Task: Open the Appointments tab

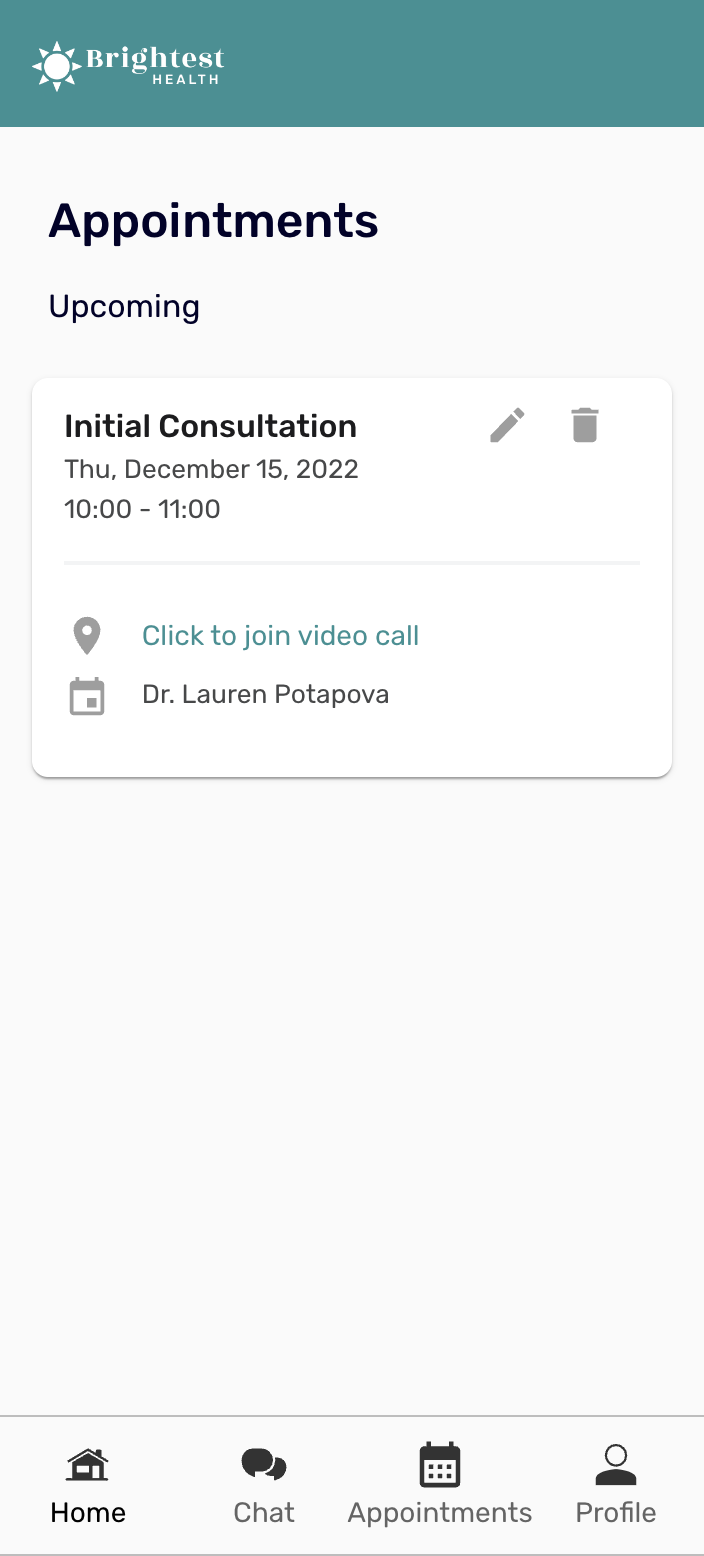Action: coord(440,1484)
